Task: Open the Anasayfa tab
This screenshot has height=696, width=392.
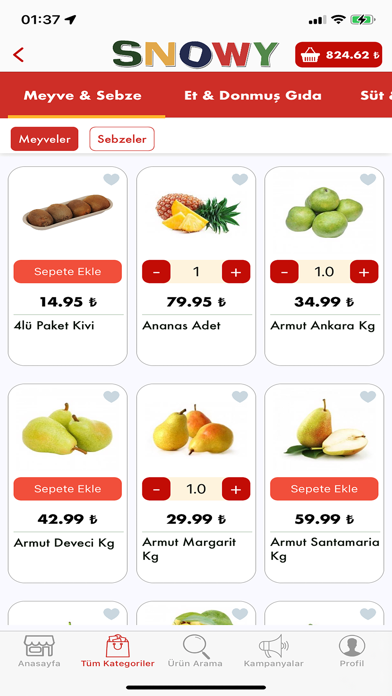Action: click(39, 651)
